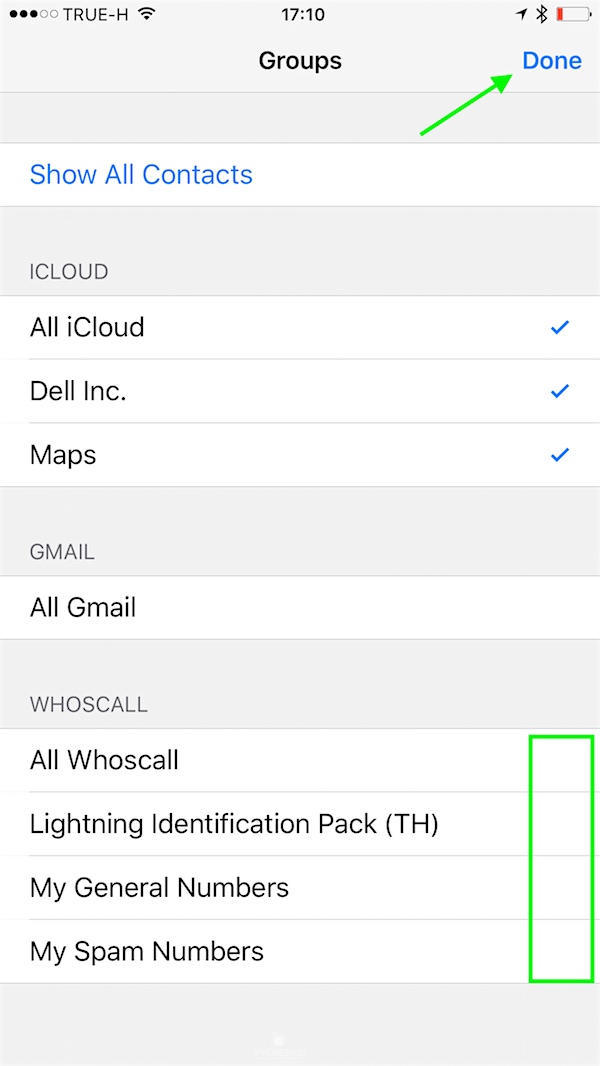Check the My Spam Numbers group
This screenshot has width=600, height=1066.
point(300,952)
